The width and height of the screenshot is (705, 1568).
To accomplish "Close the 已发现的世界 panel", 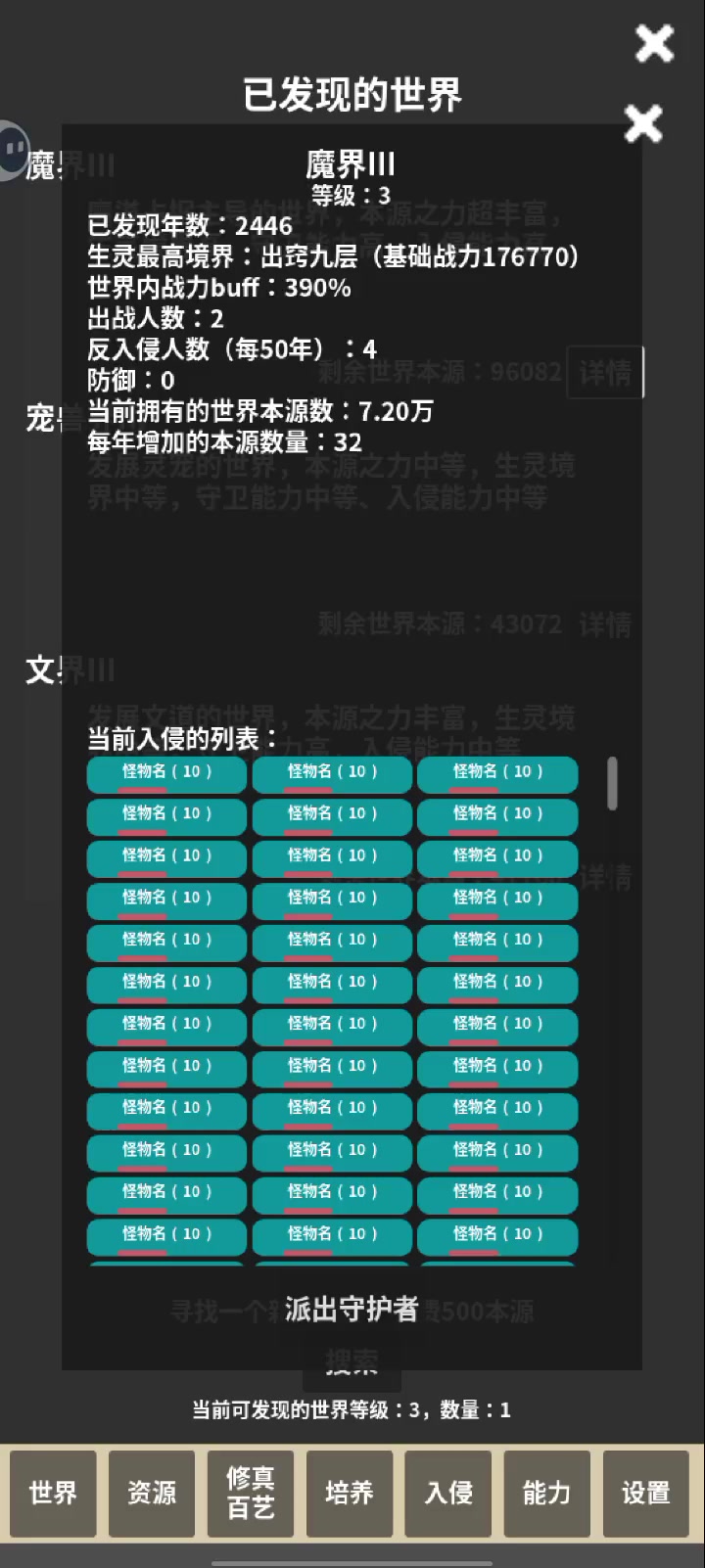I will click(654, 44).
